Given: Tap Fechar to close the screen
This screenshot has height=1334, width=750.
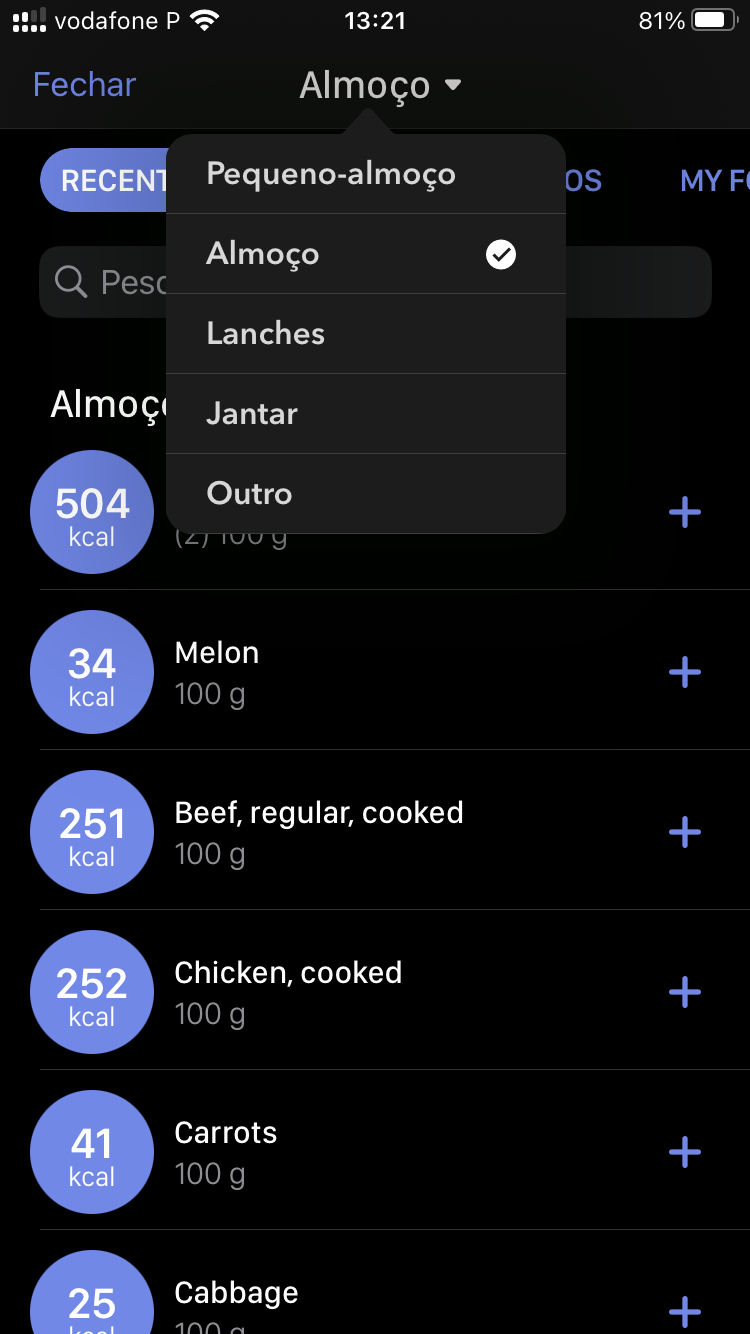Looking at the screenshot, I should click(84, 85).
